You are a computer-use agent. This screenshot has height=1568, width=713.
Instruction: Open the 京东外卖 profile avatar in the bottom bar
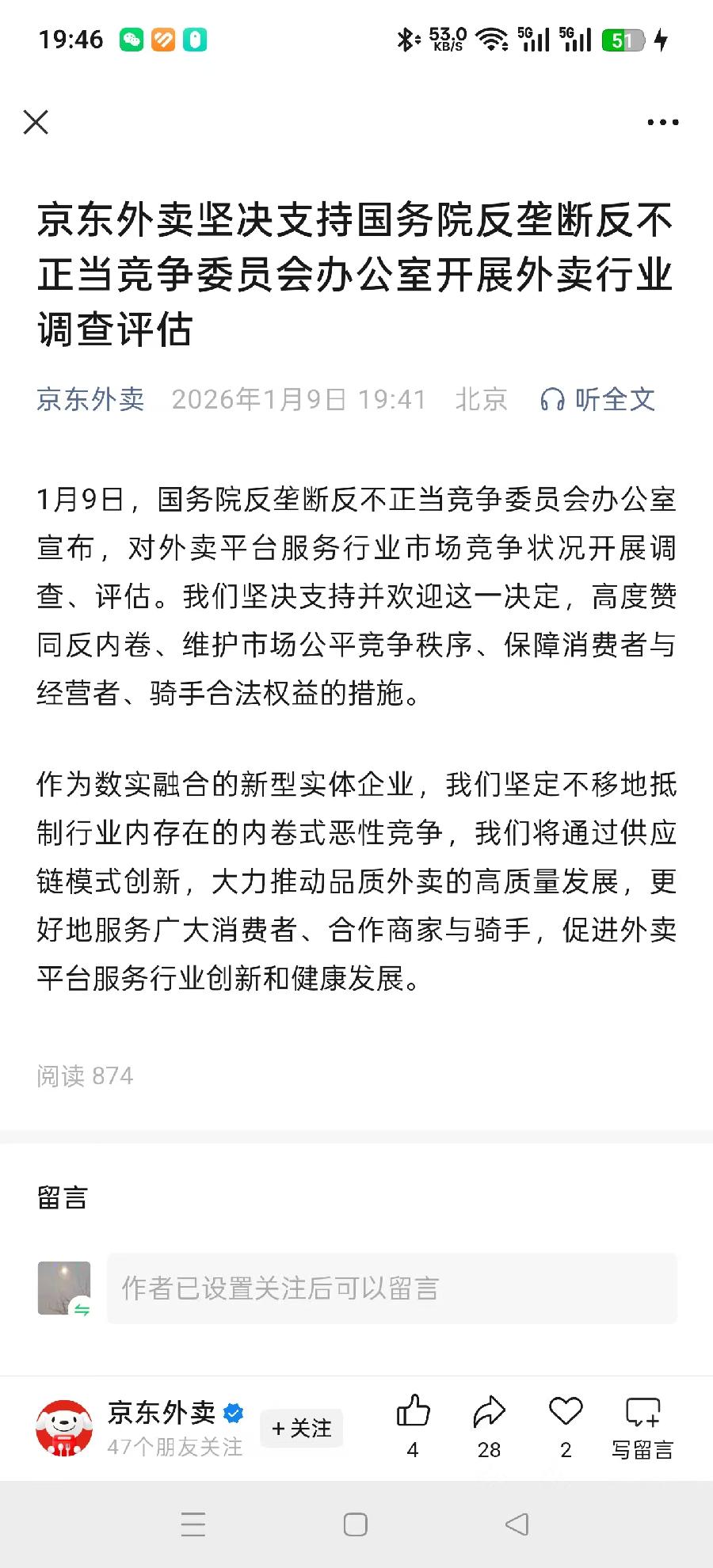click(x=64, y=1428)
